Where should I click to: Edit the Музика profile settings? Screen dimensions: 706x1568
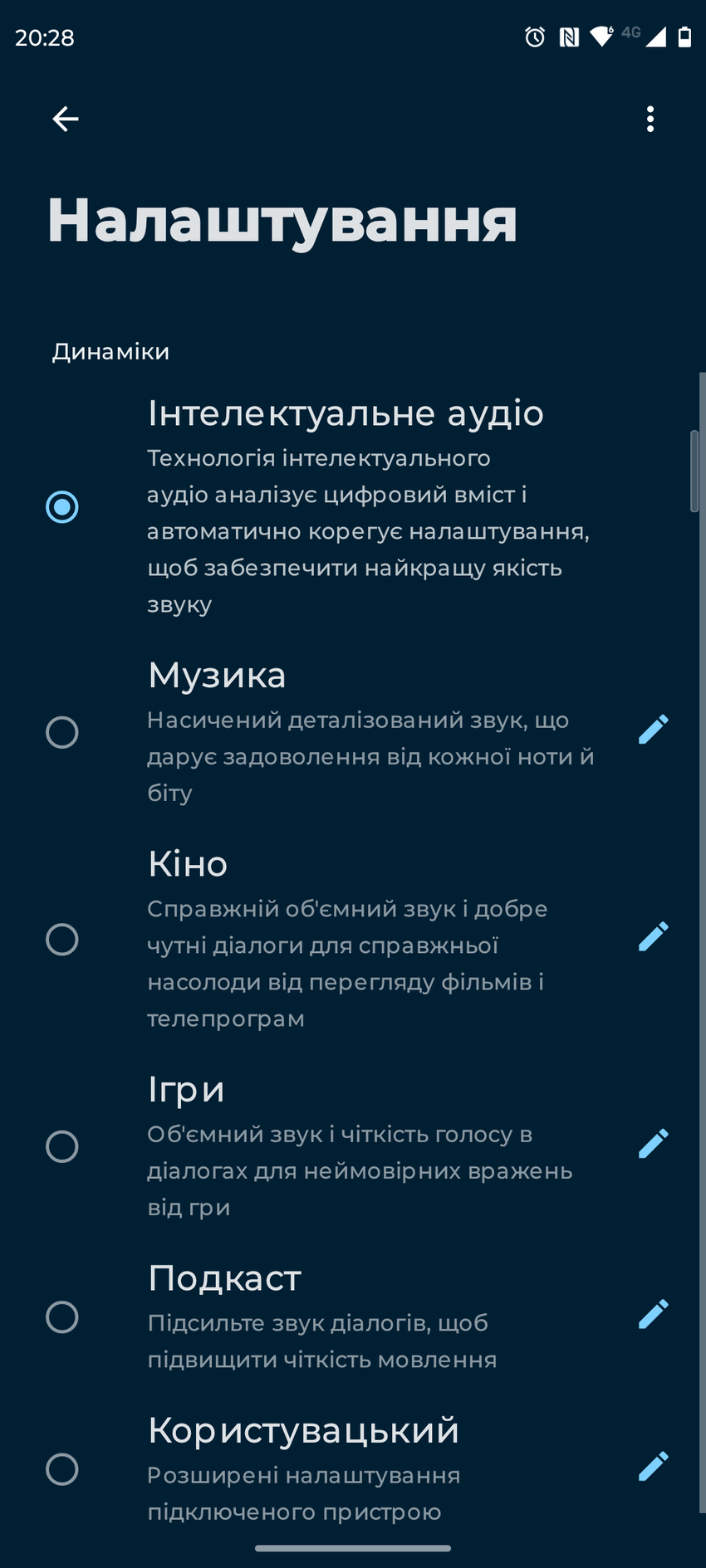click(653, 730)
